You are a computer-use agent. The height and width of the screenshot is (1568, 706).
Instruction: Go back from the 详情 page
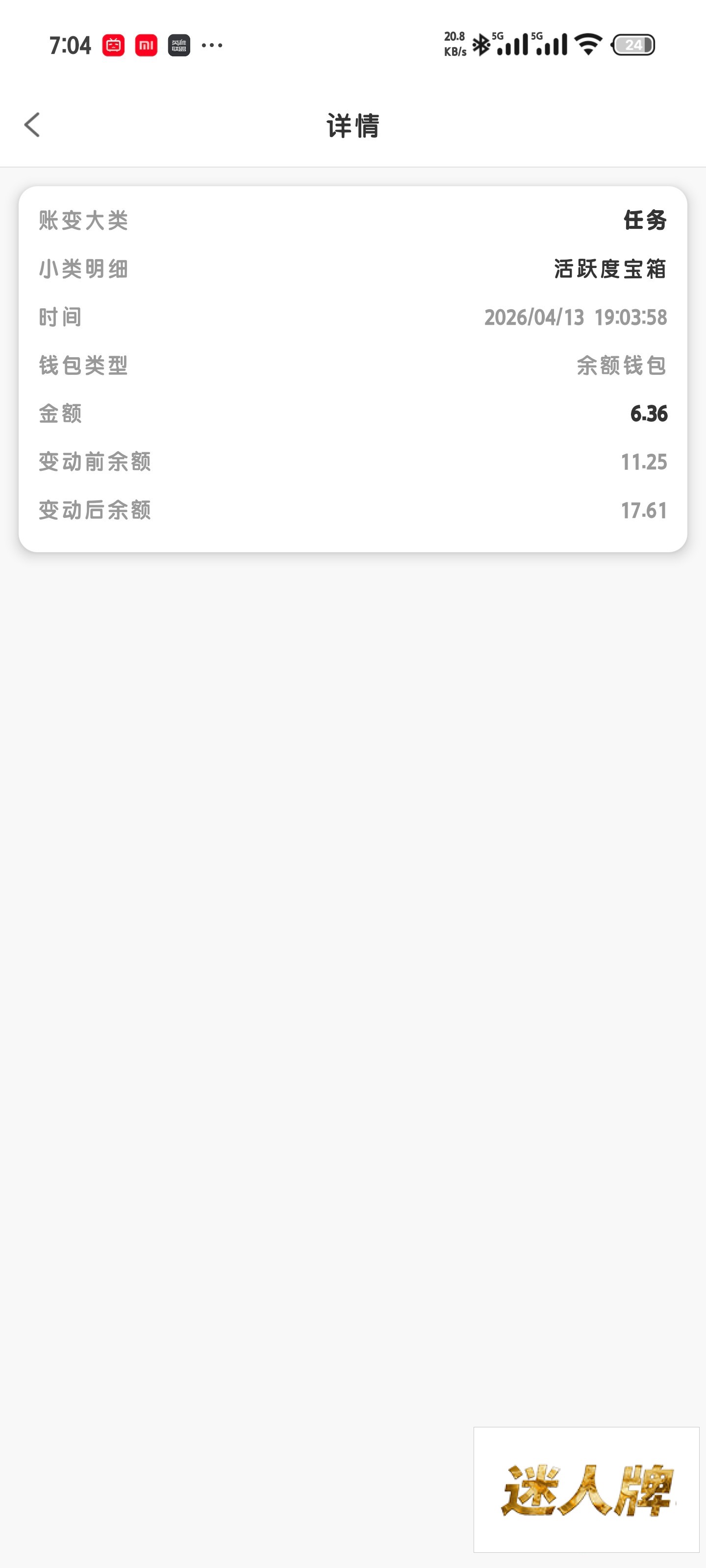tap(32, 125)
